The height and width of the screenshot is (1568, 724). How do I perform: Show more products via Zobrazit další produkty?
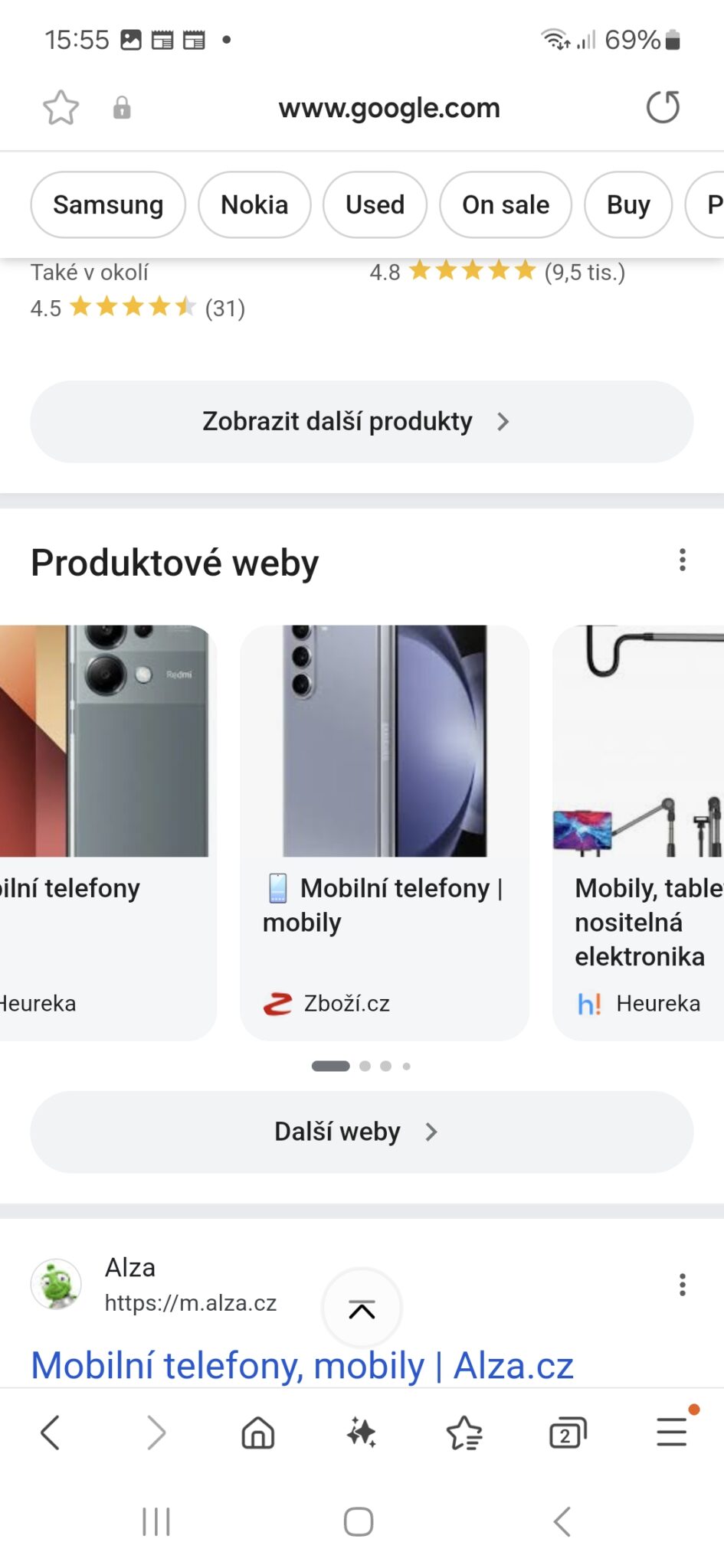[362, 420]
